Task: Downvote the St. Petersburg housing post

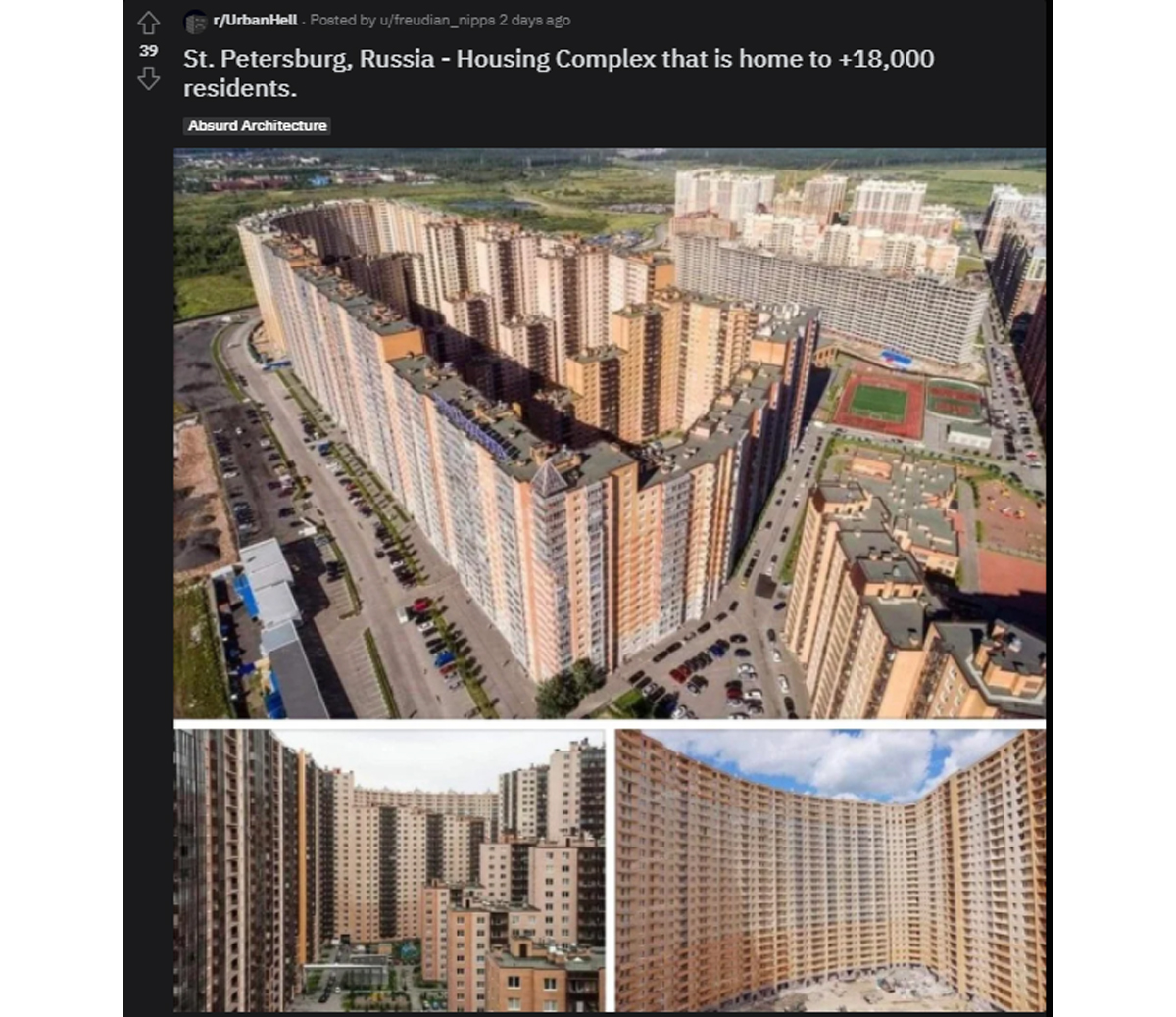Action: [148, 79]
